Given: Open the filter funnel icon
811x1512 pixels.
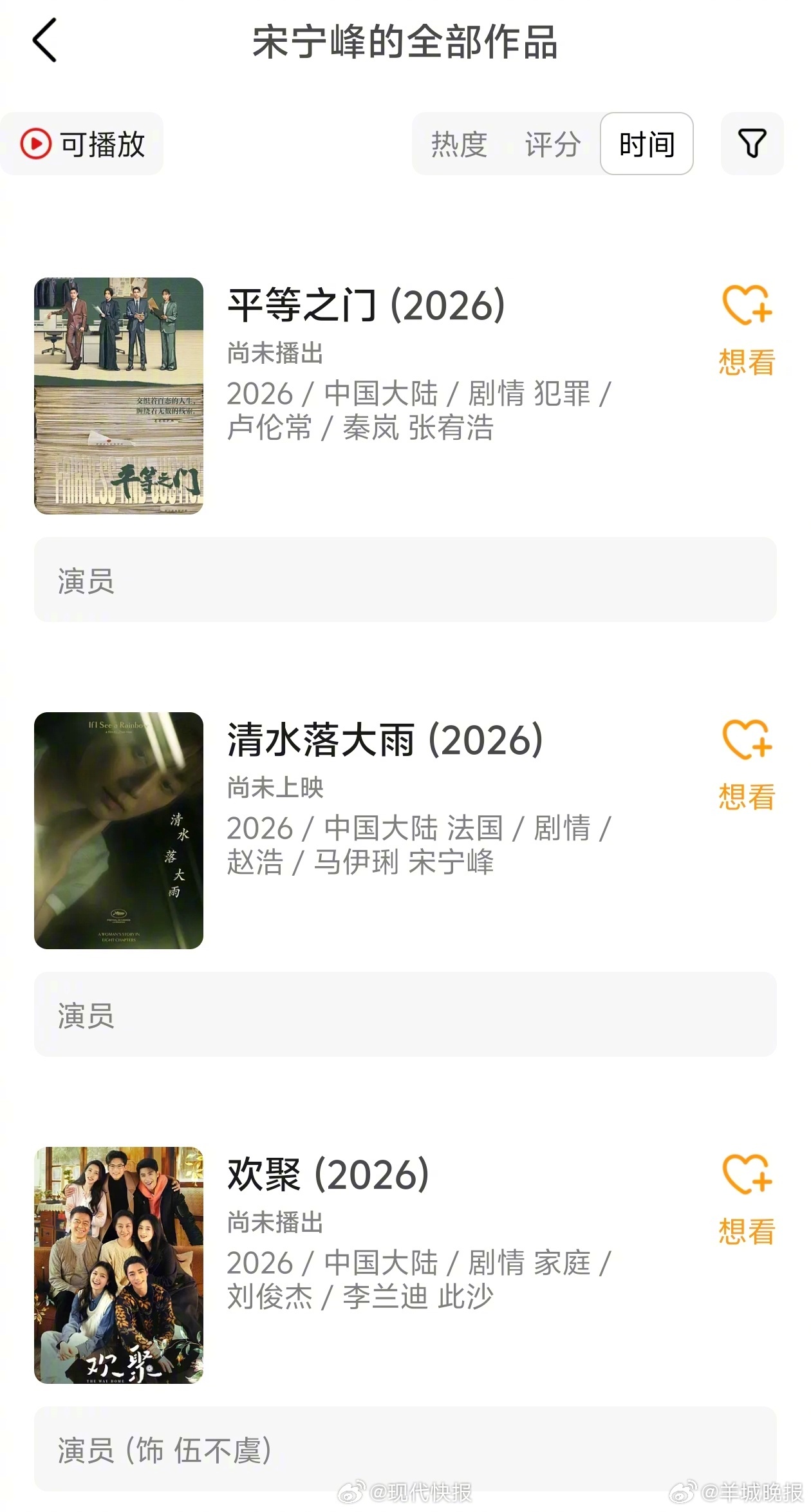Looking at the screenshot, I should (751, 144).
